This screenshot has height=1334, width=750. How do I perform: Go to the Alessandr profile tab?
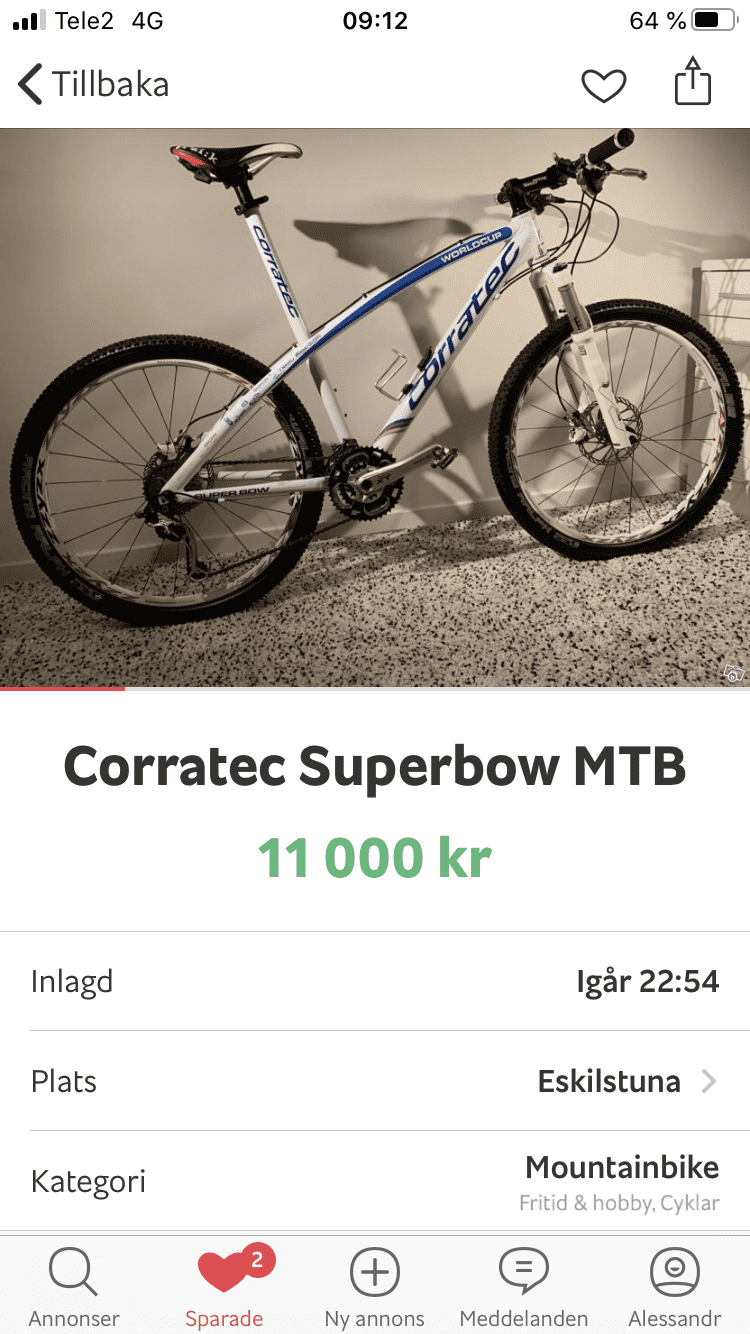click(x=674, y=1287)
